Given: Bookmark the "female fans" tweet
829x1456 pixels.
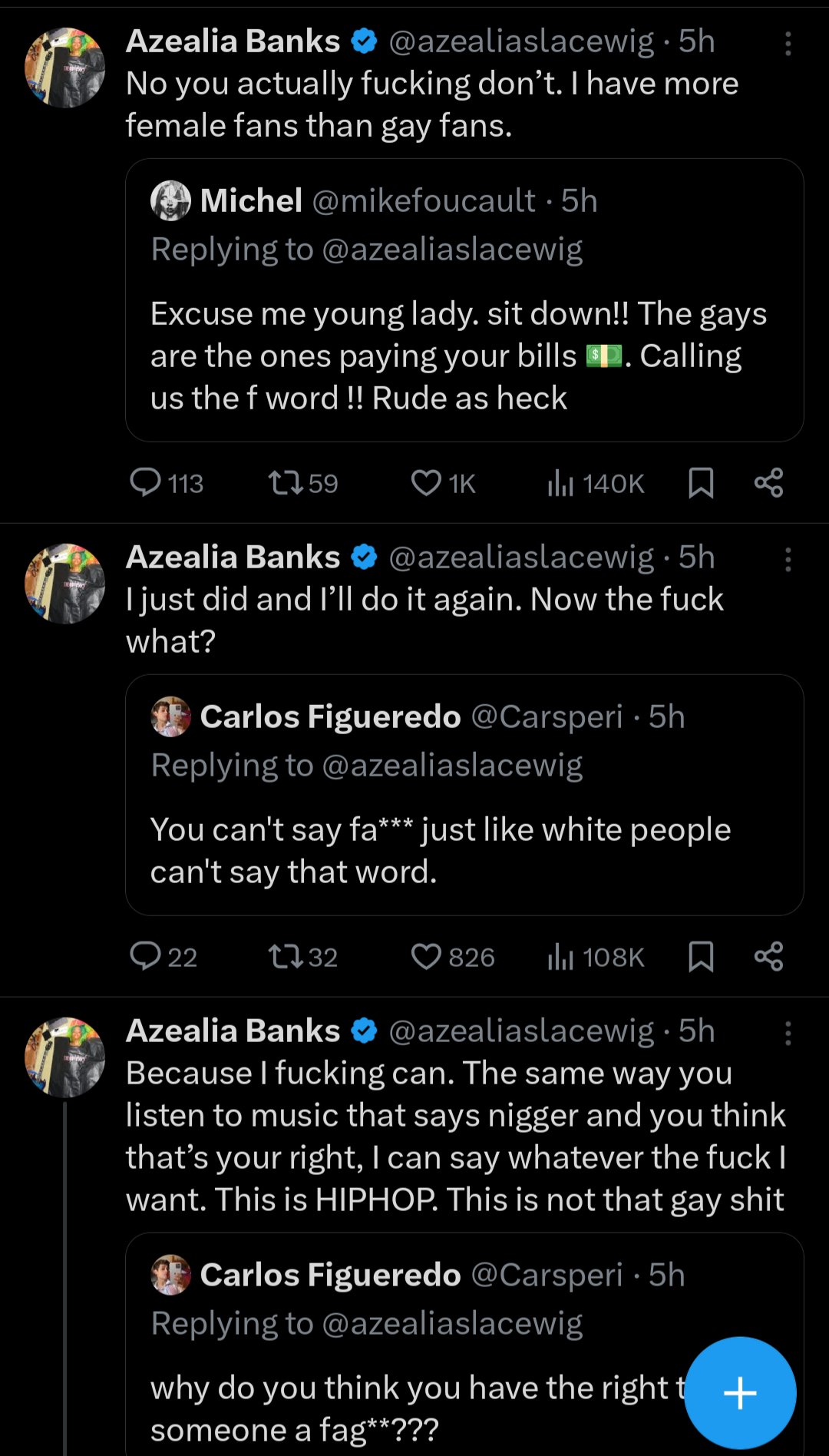Looking at the screenshot, I should tap(701, 483).
